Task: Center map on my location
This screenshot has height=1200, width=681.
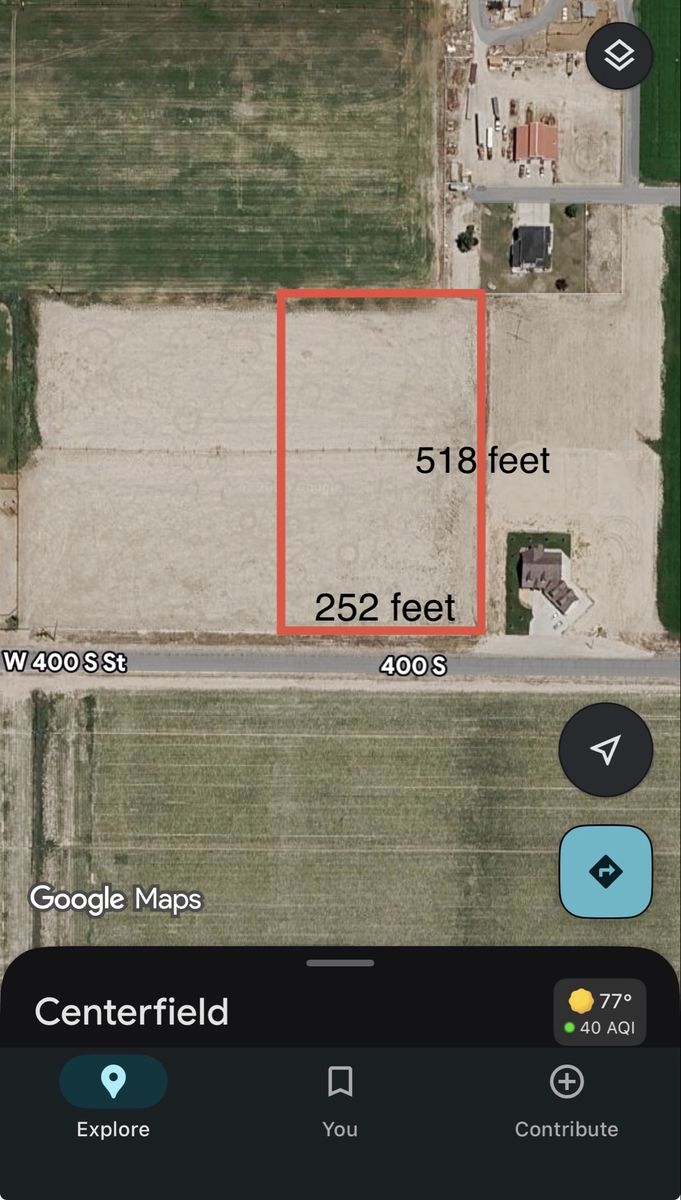Action: pos(605,750)
